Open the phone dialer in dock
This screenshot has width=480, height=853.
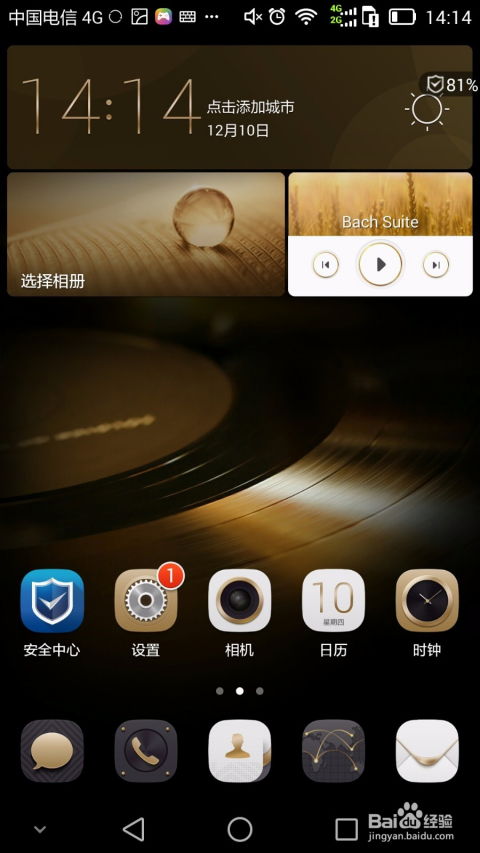point(146,751)
